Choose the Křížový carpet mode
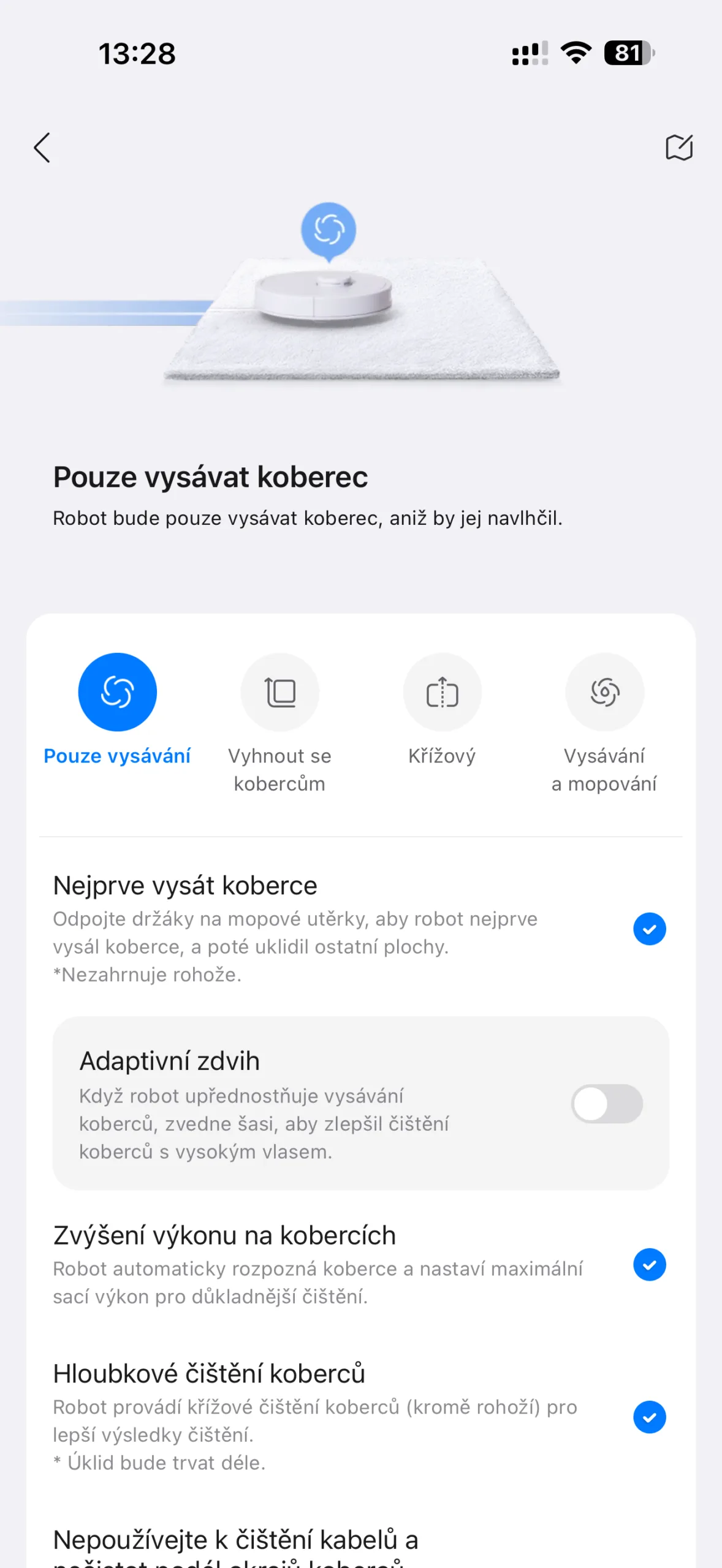This screenshot has width=722, height=1568. 442,693
